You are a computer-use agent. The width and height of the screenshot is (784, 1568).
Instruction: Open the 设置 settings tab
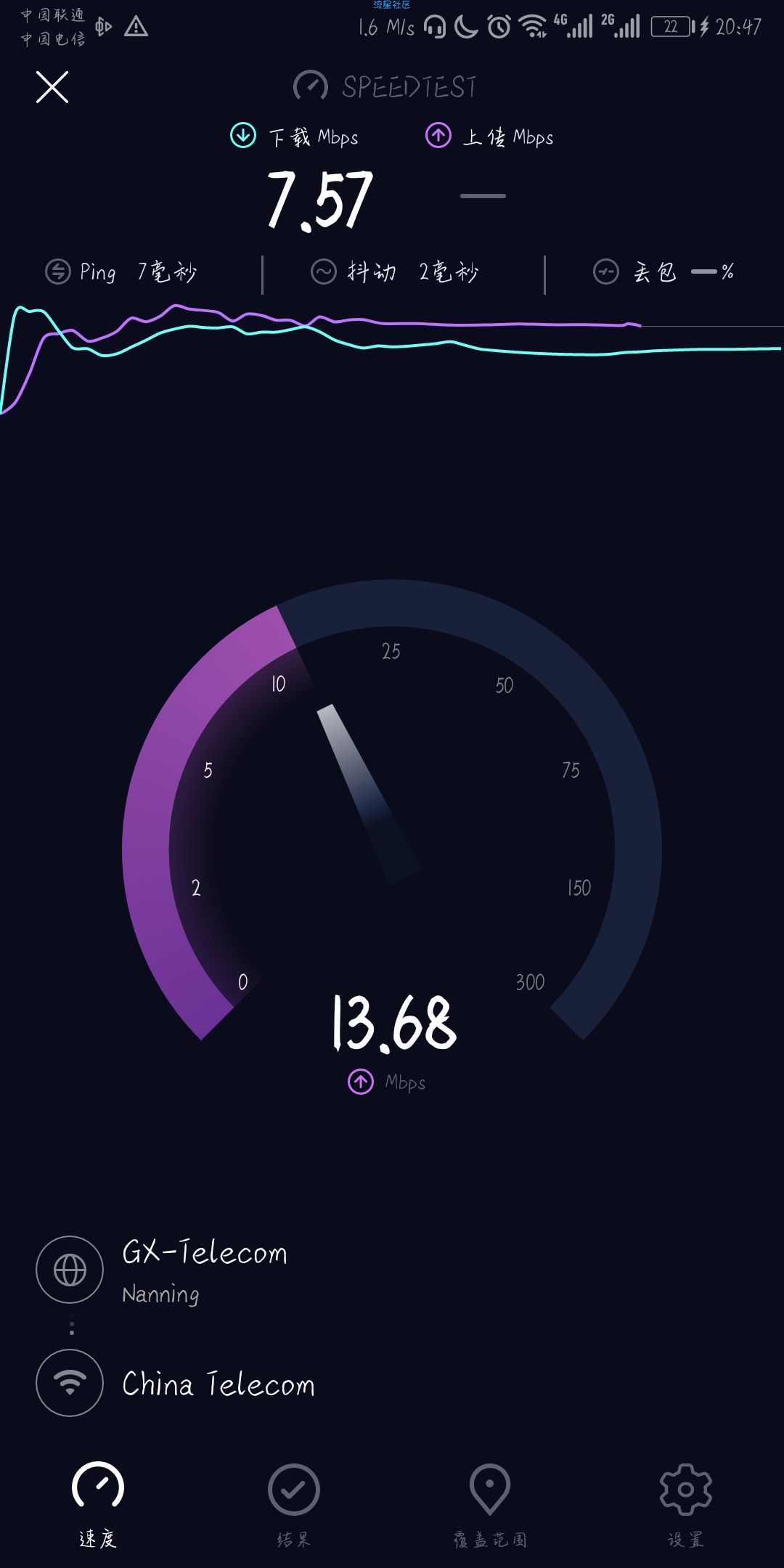coord(685,1503)
